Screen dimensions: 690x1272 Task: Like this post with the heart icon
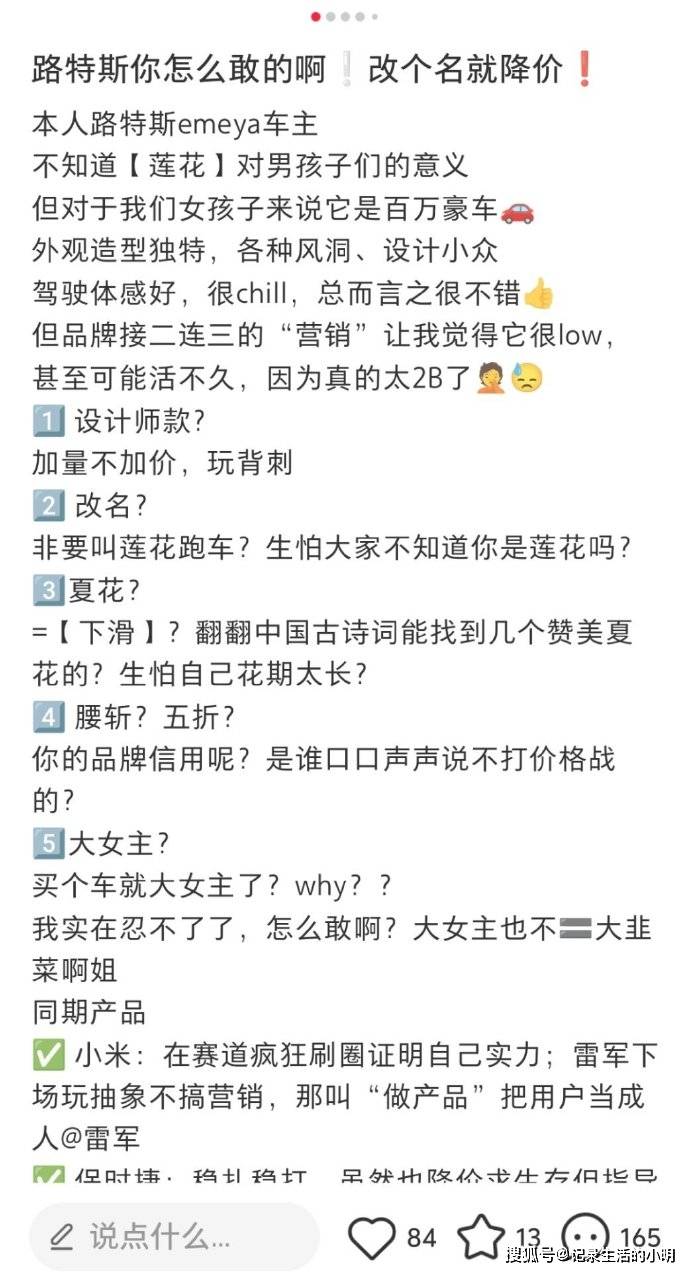click(x=372, y=1238)
